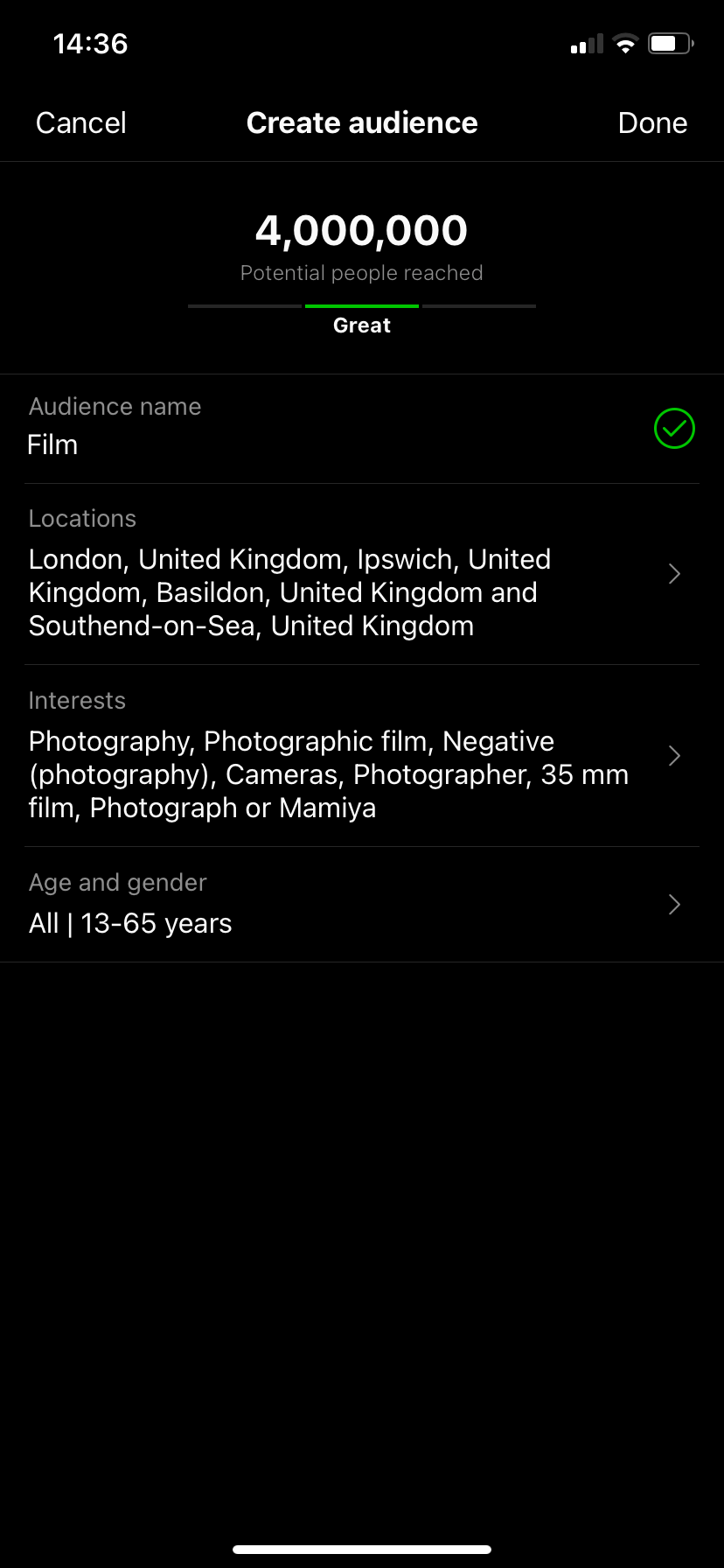Open the Locations settings row
Image resolution: width=724 pixels, height=1568 pixels.
click(x=362, y=574)
